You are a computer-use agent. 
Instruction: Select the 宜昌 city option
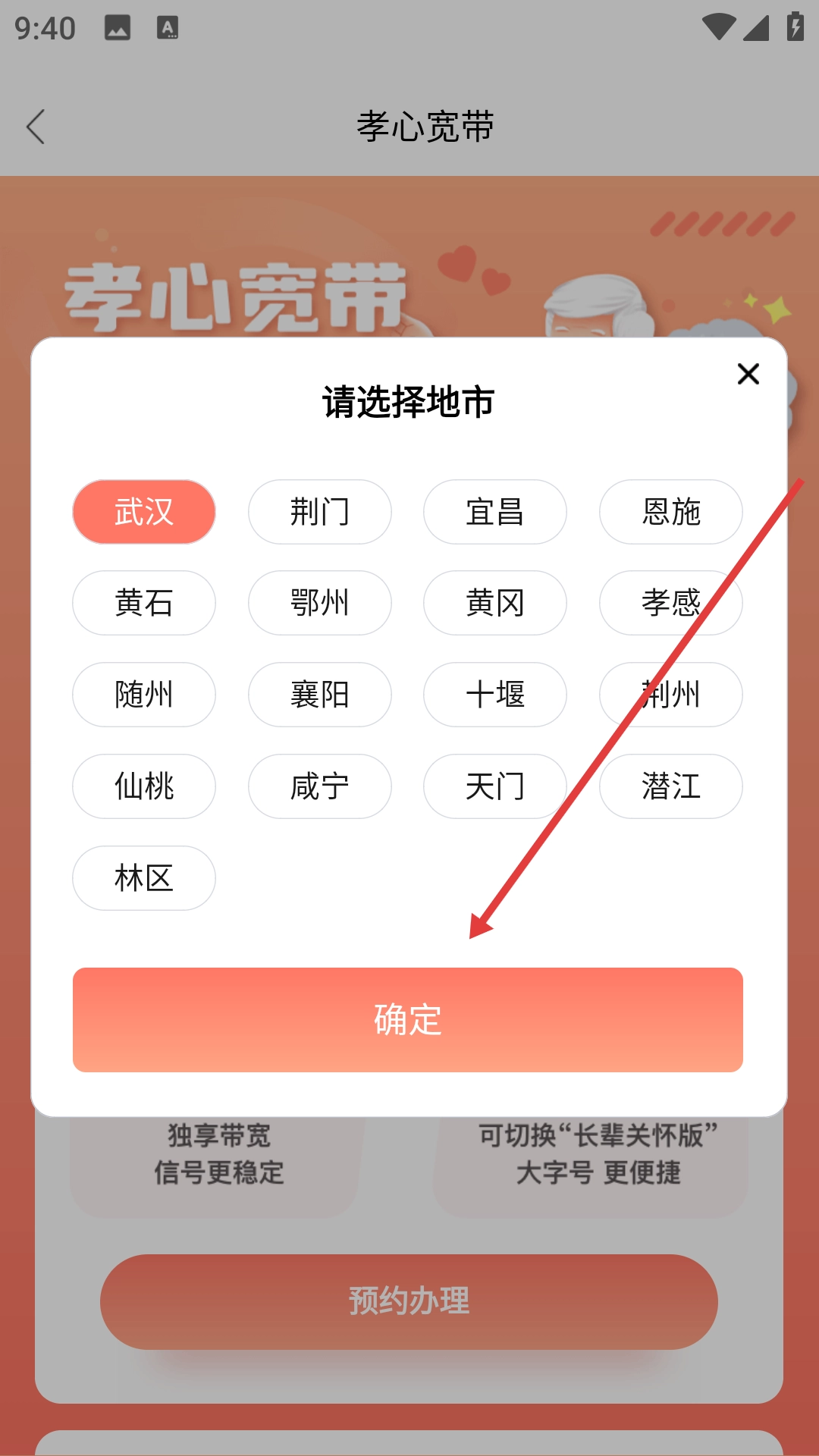(x=494, y=512)
